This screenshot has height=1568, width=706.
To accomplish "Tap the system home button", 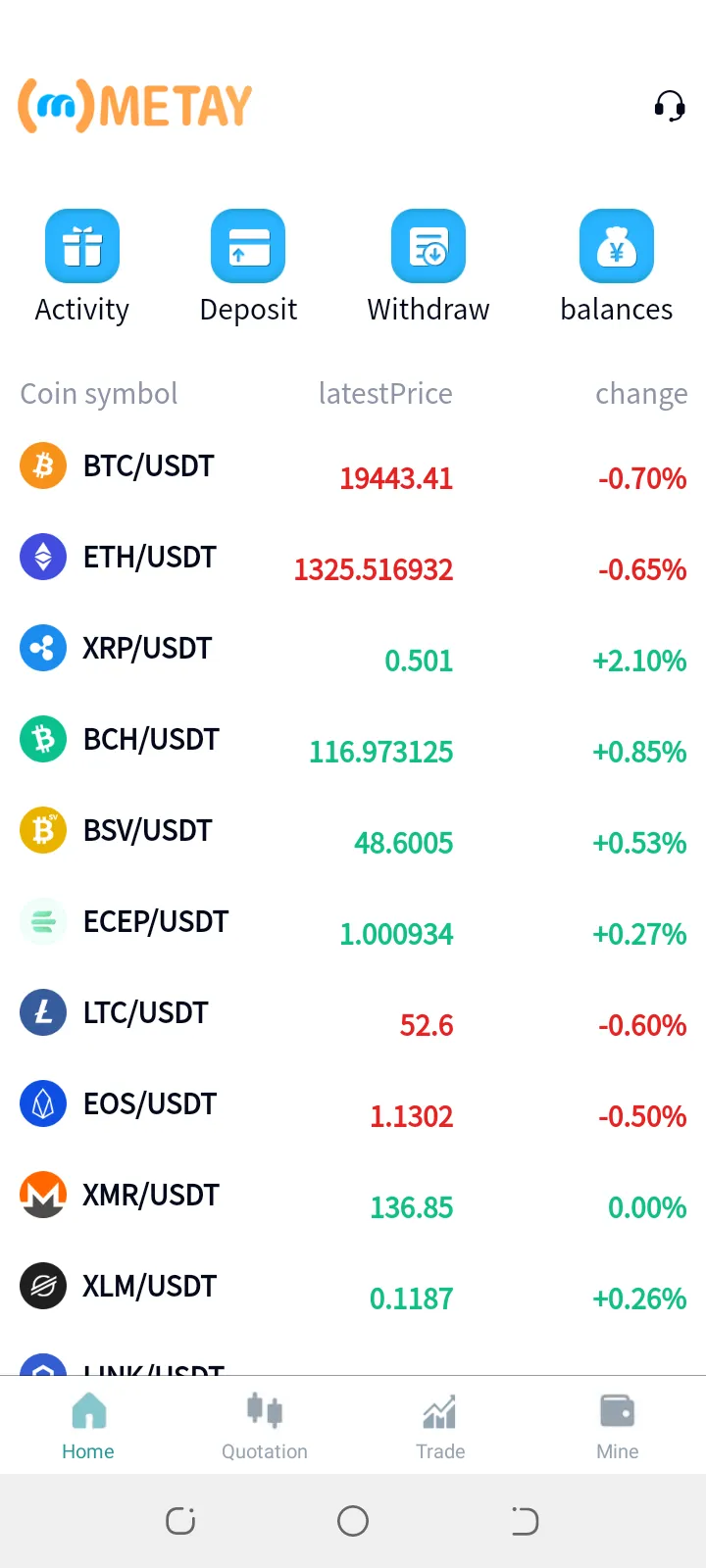I will (x=353, y=1521).
